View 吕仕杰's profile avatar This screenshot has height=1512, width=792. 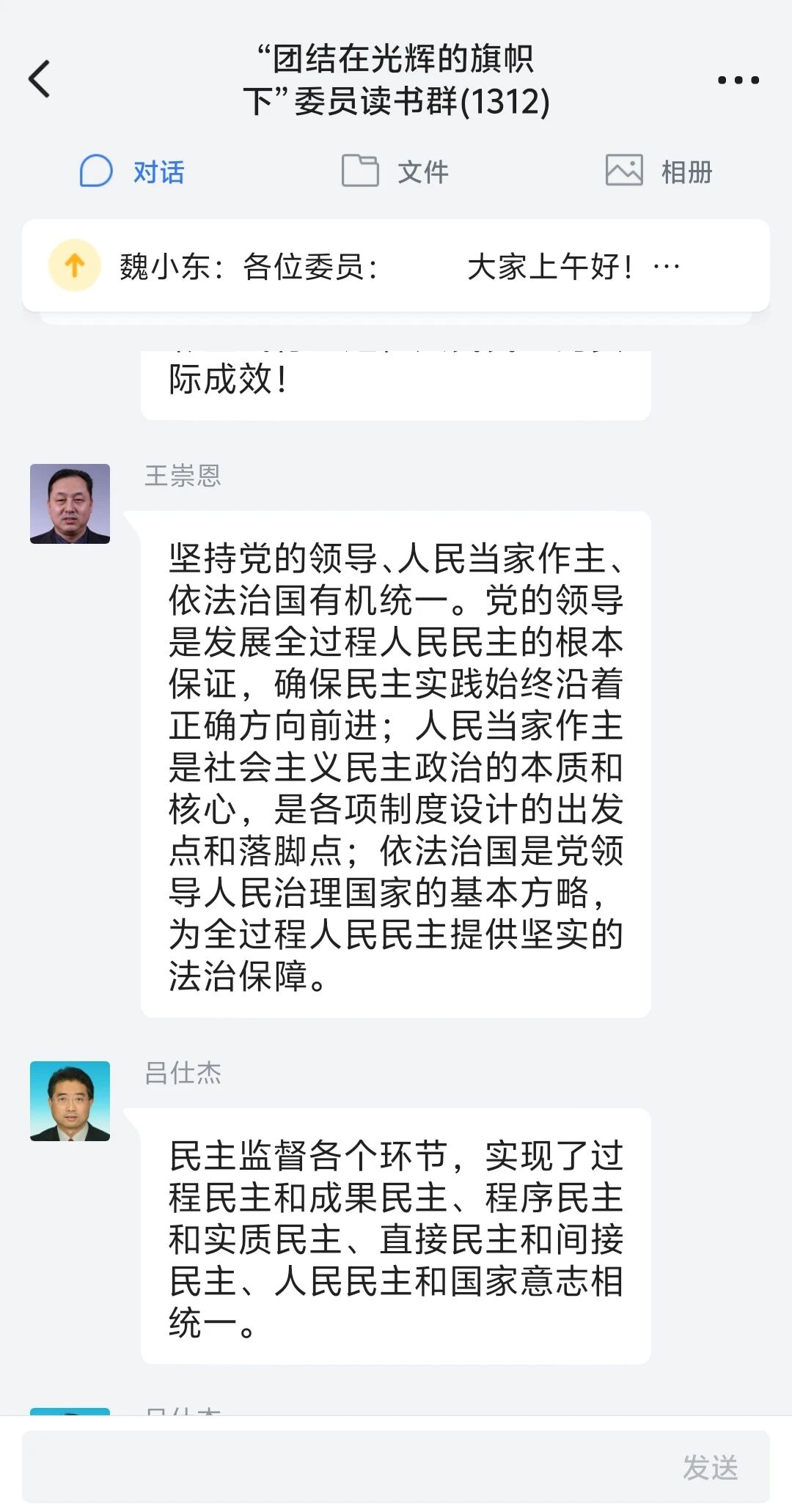click(x=70, y=1101)
